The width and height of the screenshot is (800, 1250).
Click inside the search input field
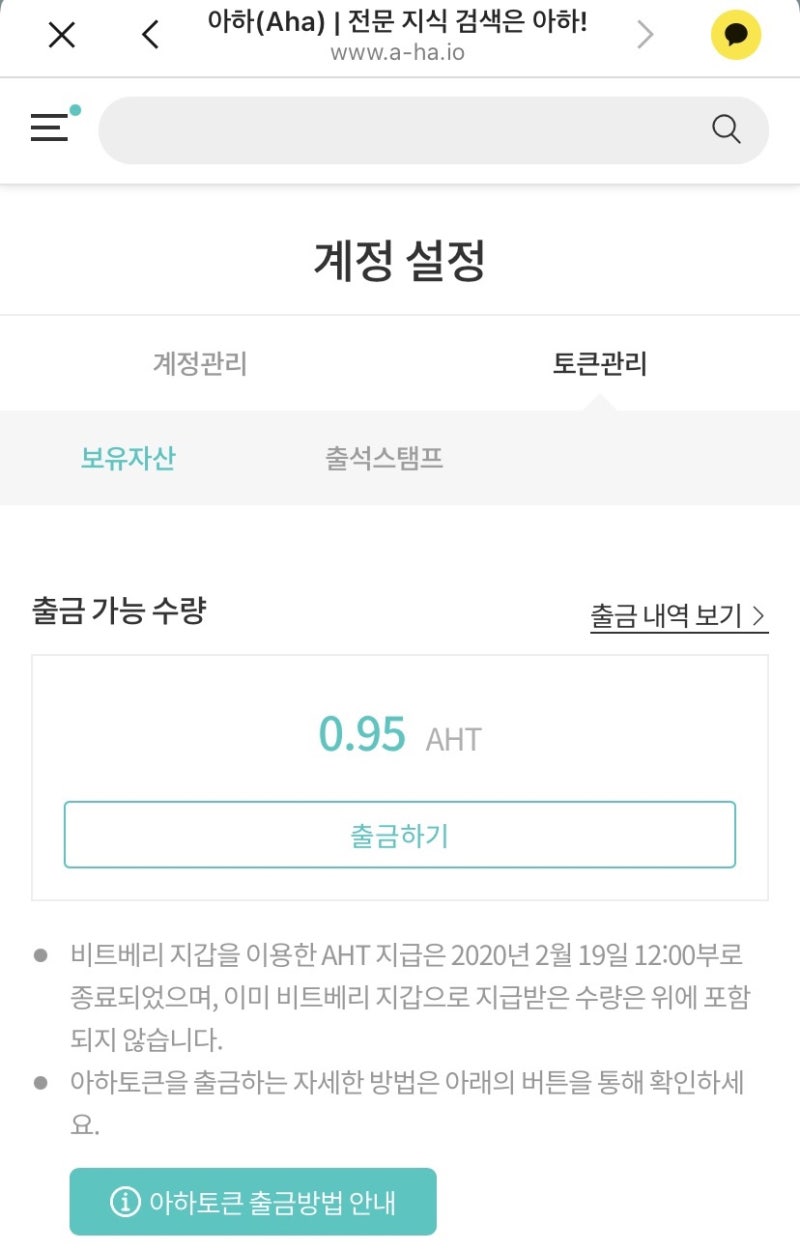(400, 129)
